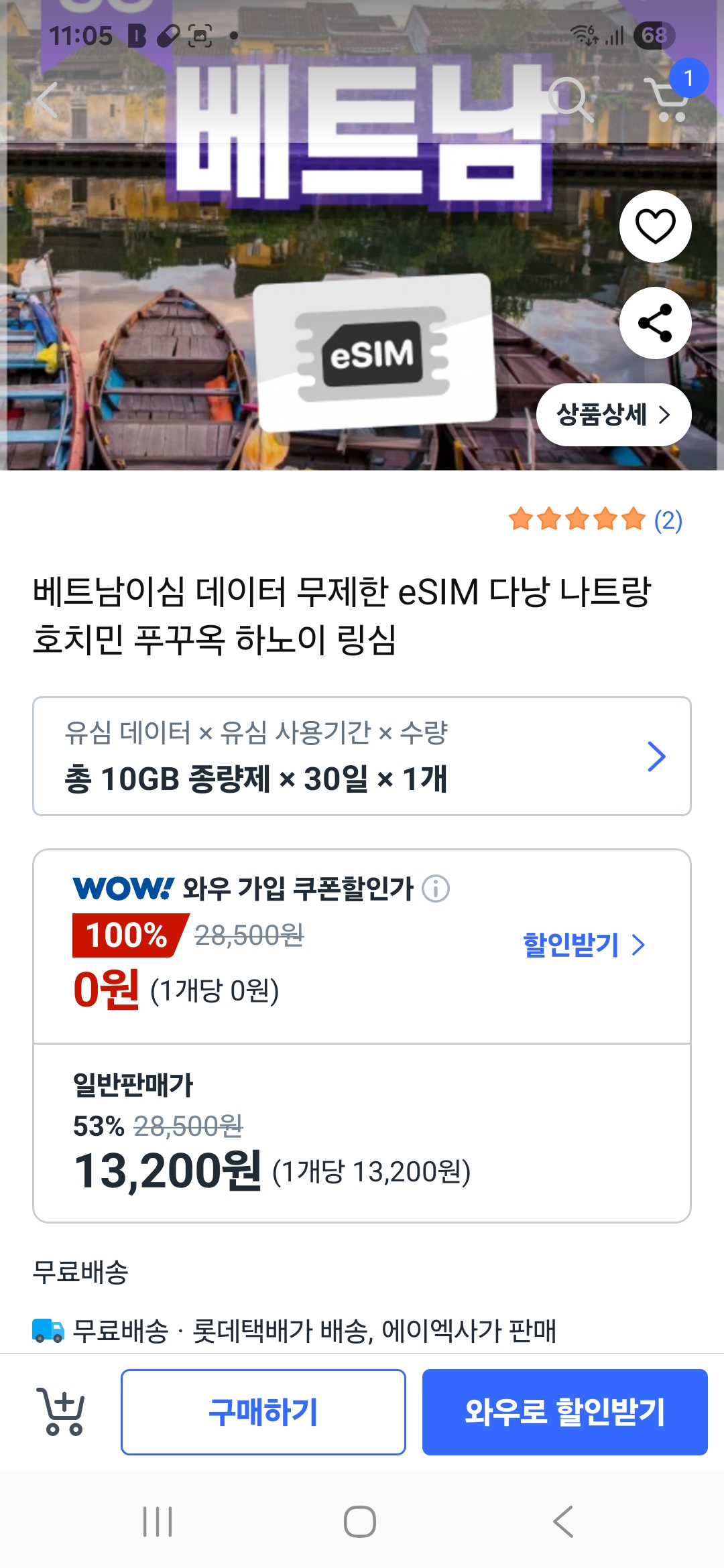The image size is (724, 1568).
Task: View the 2 star-rating reviews
Action: (595, 520)
